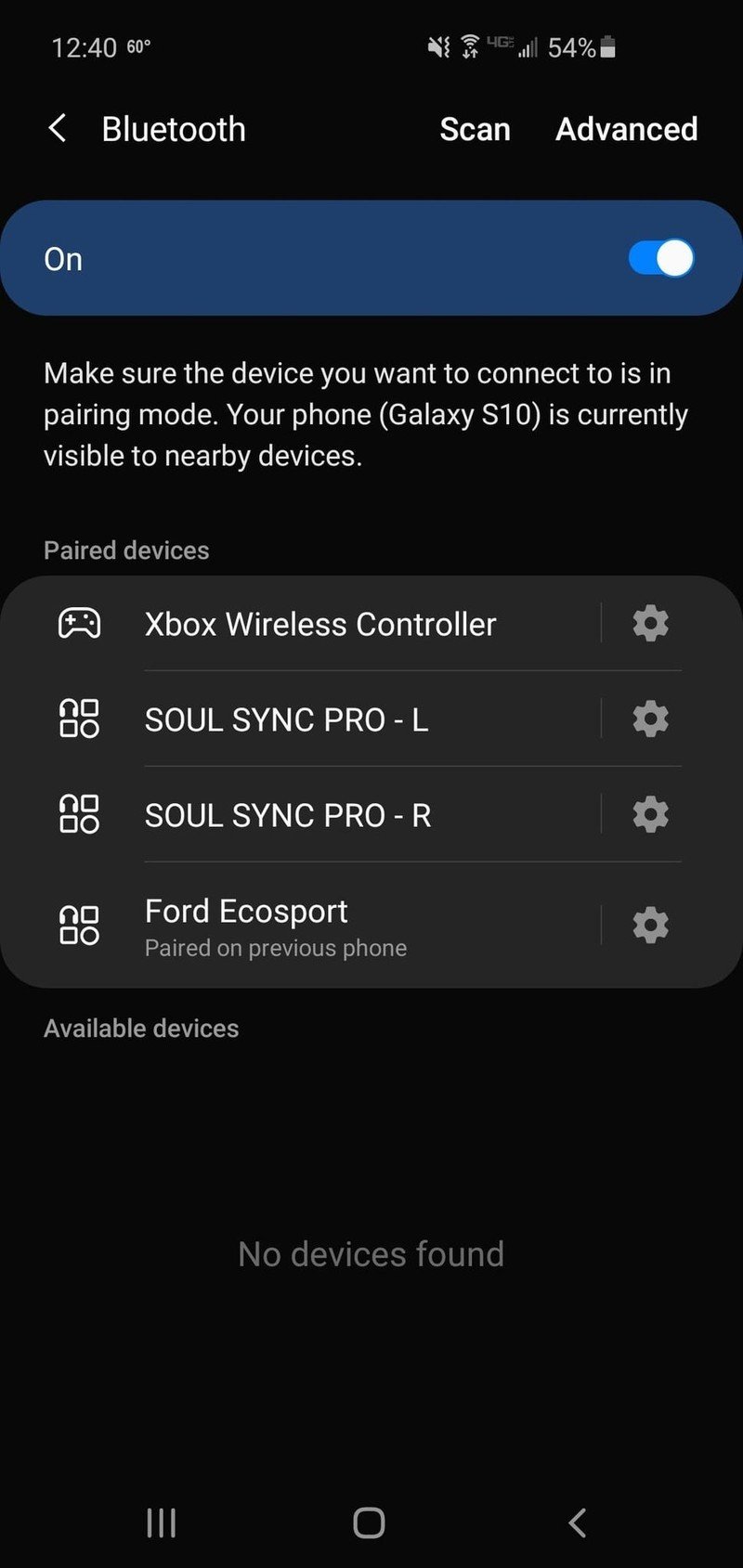
Task: Show recent apps from navigation bar
Action: point(162,1523)
